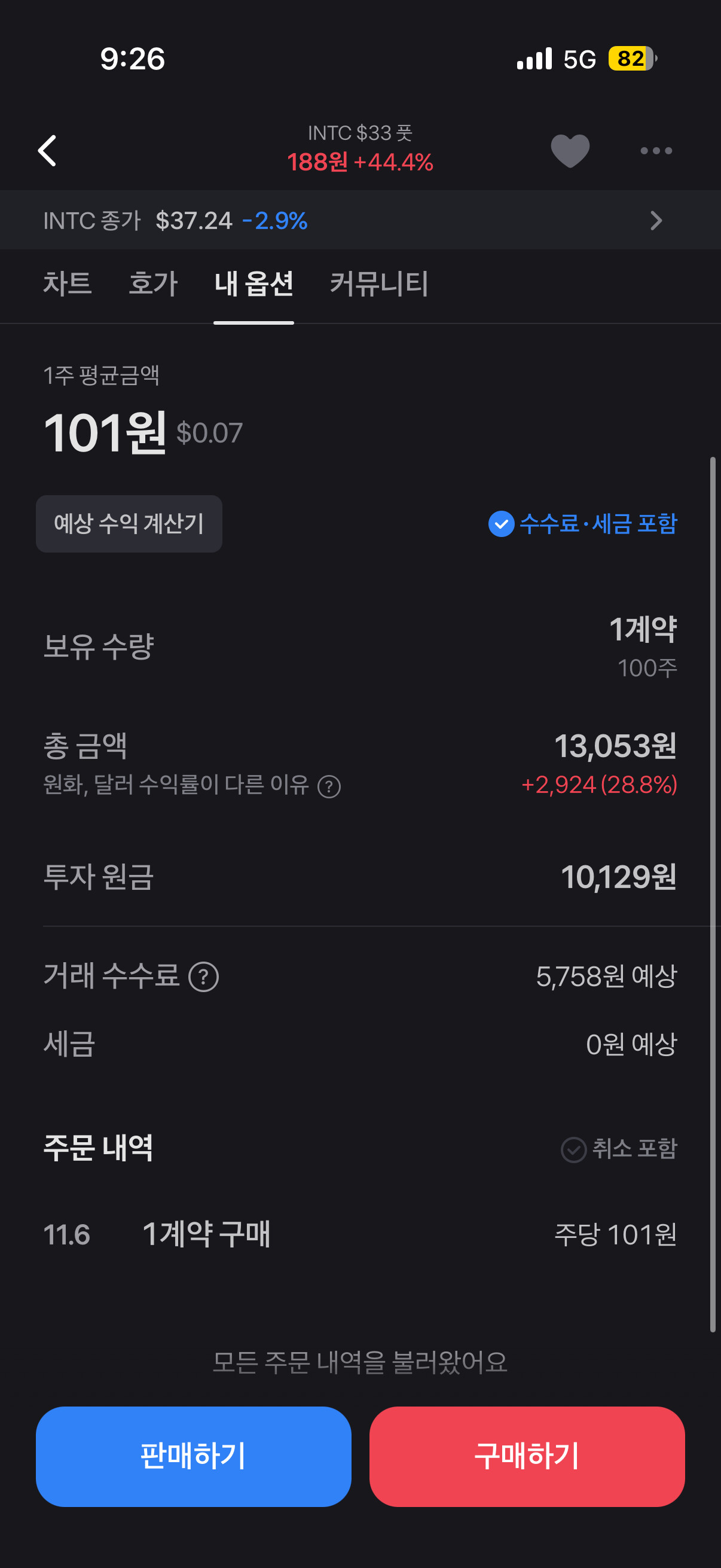Tap the blue 판매하기 button
The image size is (721, 1568).
[194, 1456]
